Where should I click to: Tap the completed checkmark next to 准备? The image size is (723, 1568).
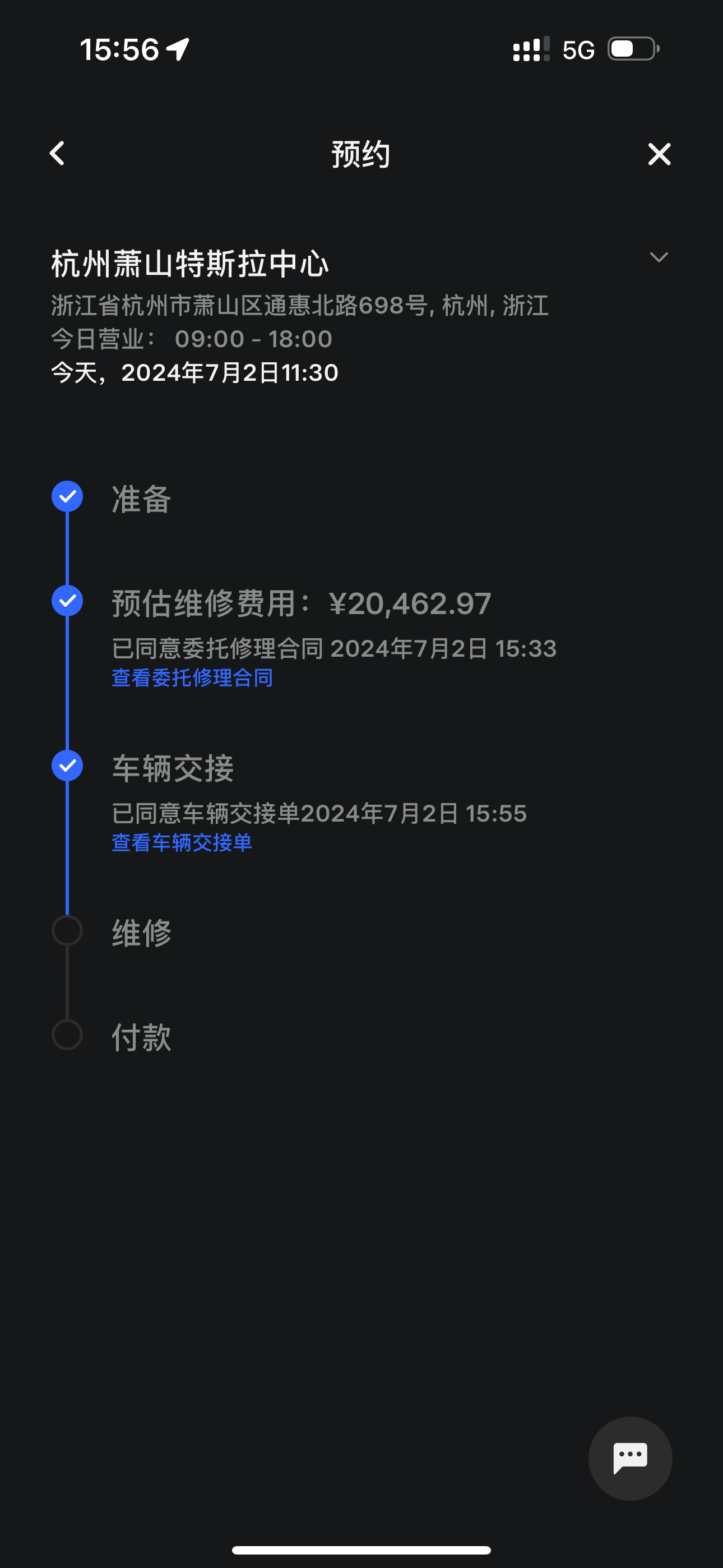(x=68, y=496)
